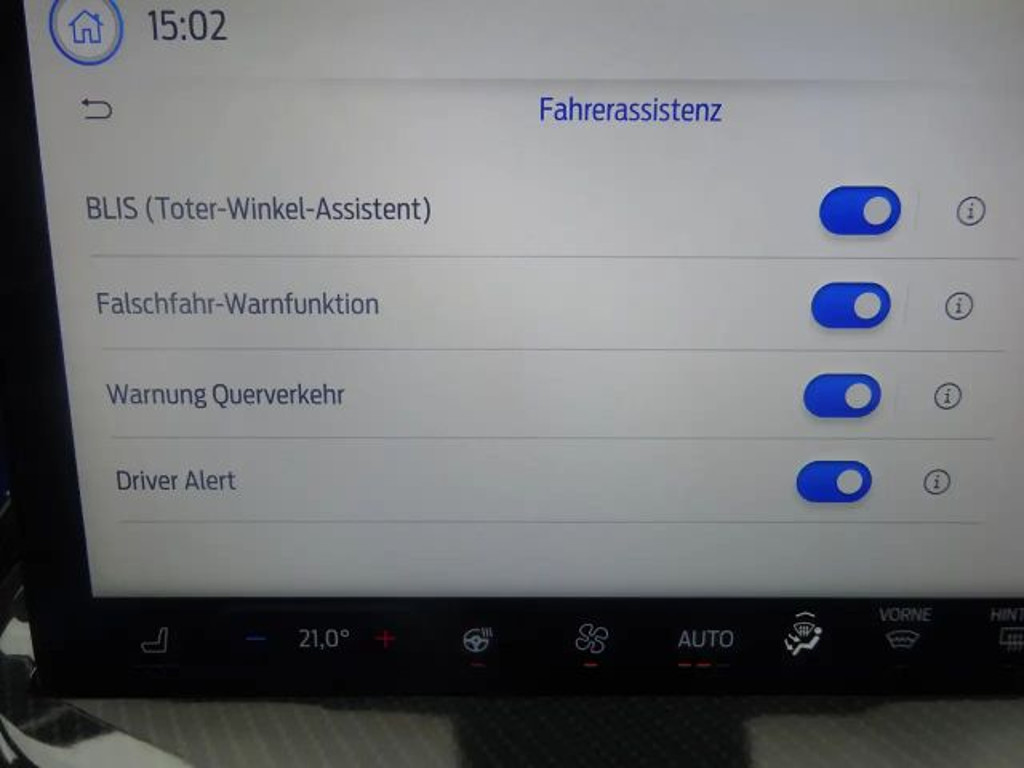Tap the Driver Alert info icon
This screenshot has width=1024, height=768.
(936, 482)
